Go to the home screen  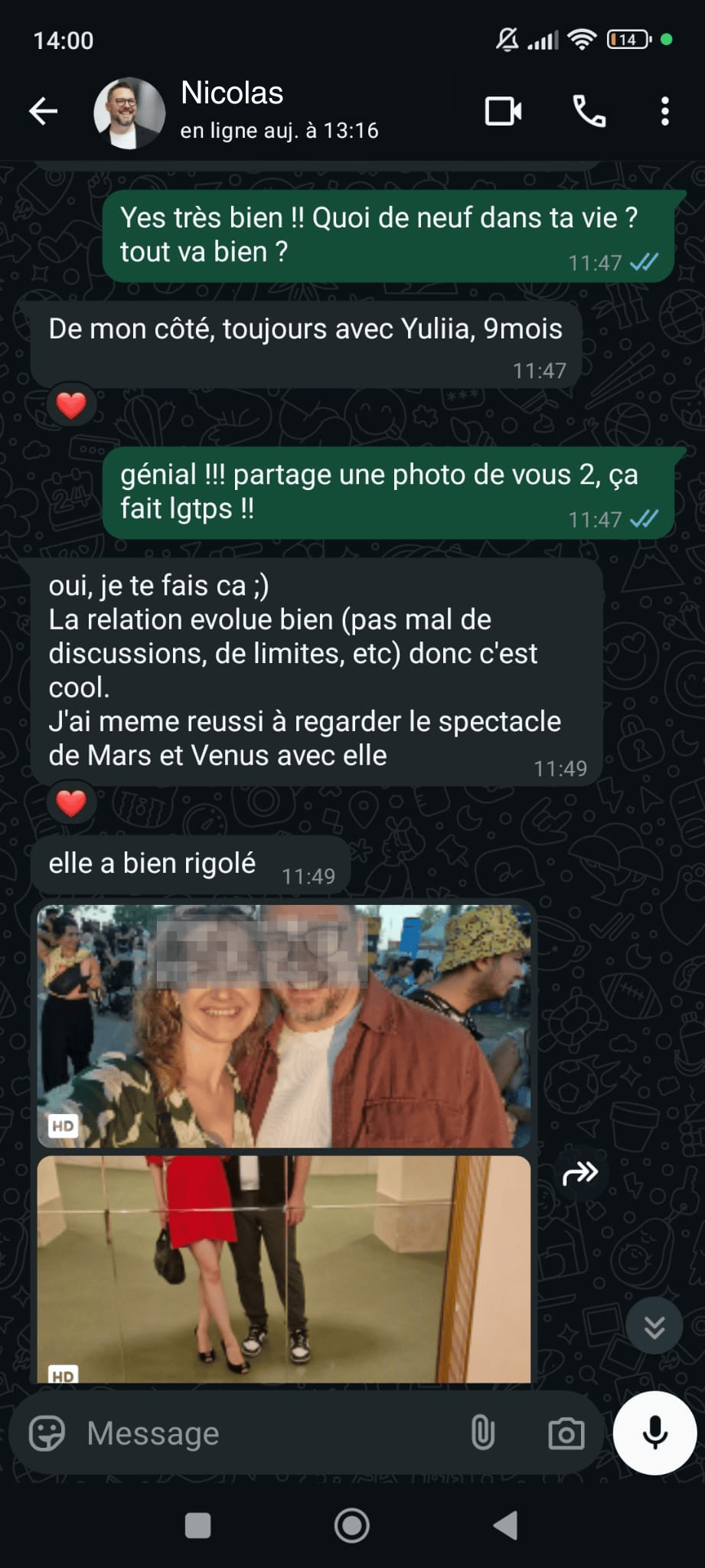click(x=352, y=1526)
